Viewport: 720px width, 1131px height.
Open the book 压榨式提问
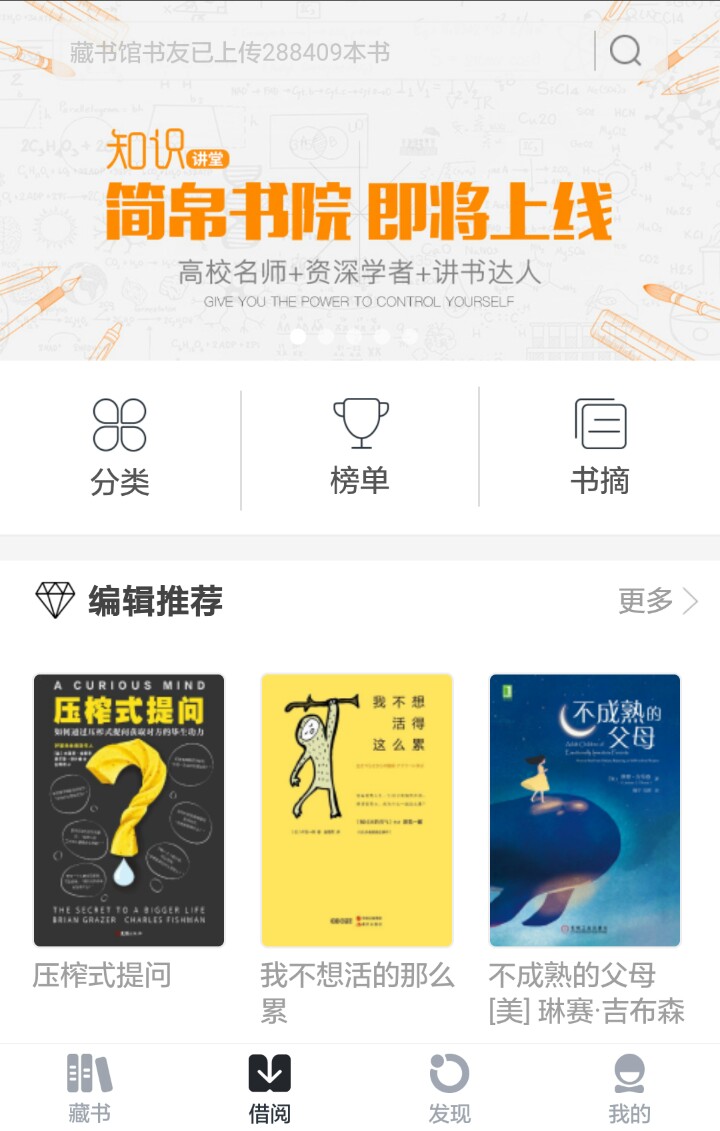pyautogui.click(x=129, y=810)
